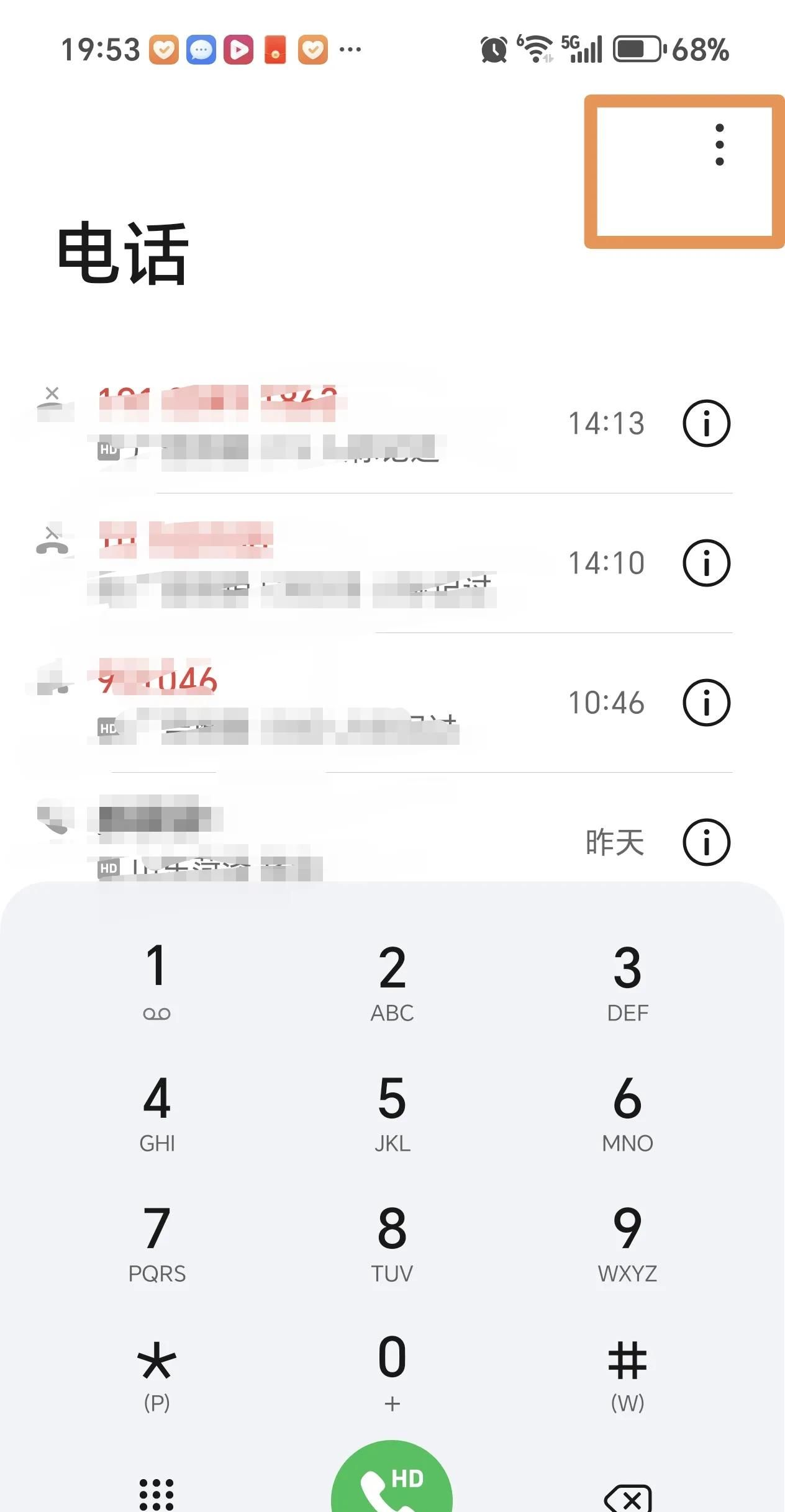View details of the missed 14:10 call

(706, 562)
